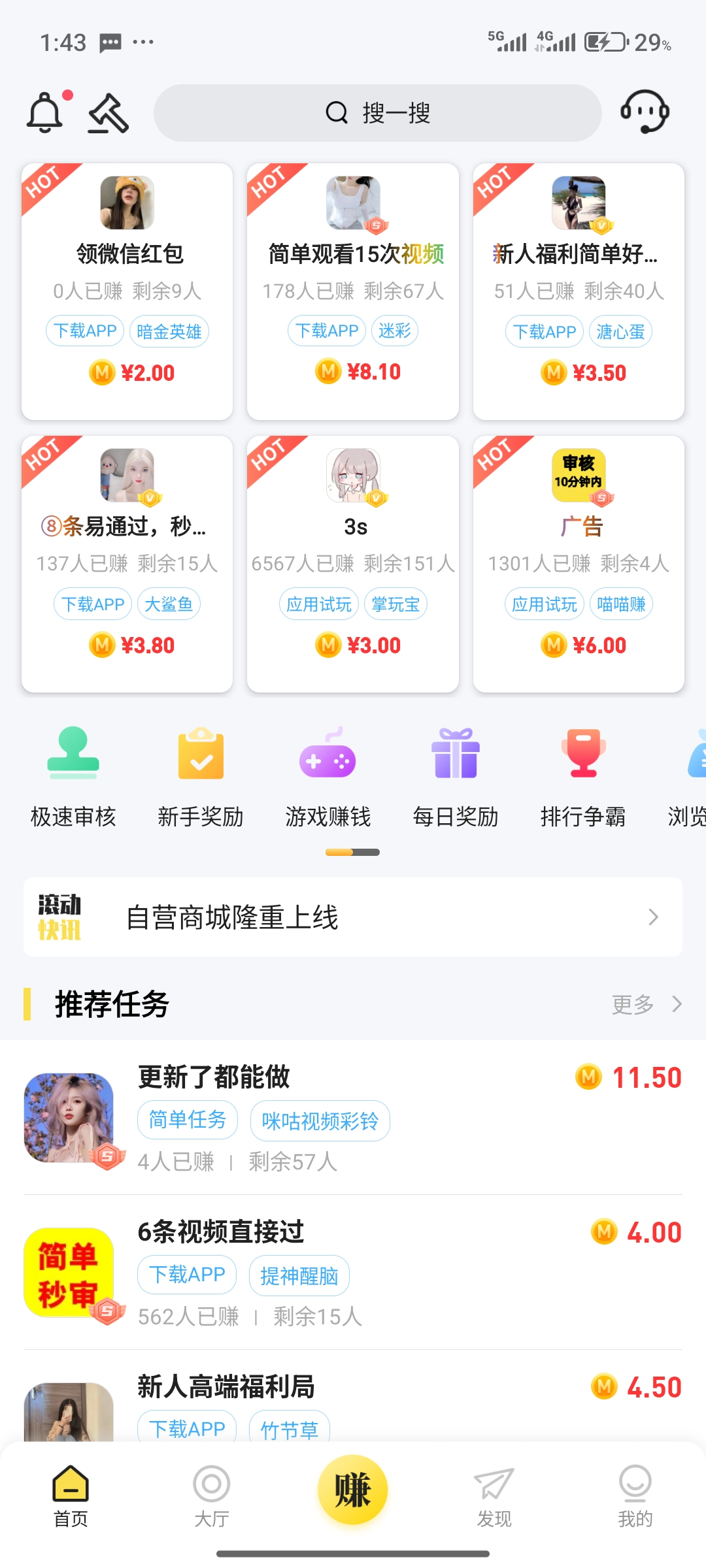Open the 6条视频直接过 task
This screenshot has width=706, height=1568.
coord(353,1272)
